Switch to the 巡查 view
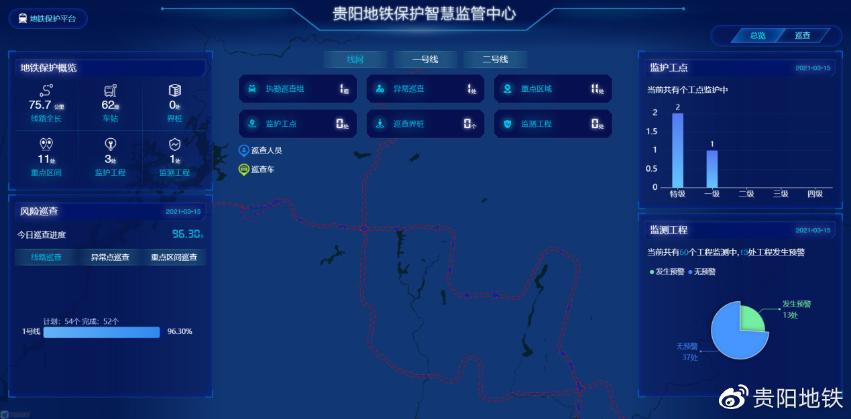The height and width of the screenshot is (419, 851). (802, 35)
